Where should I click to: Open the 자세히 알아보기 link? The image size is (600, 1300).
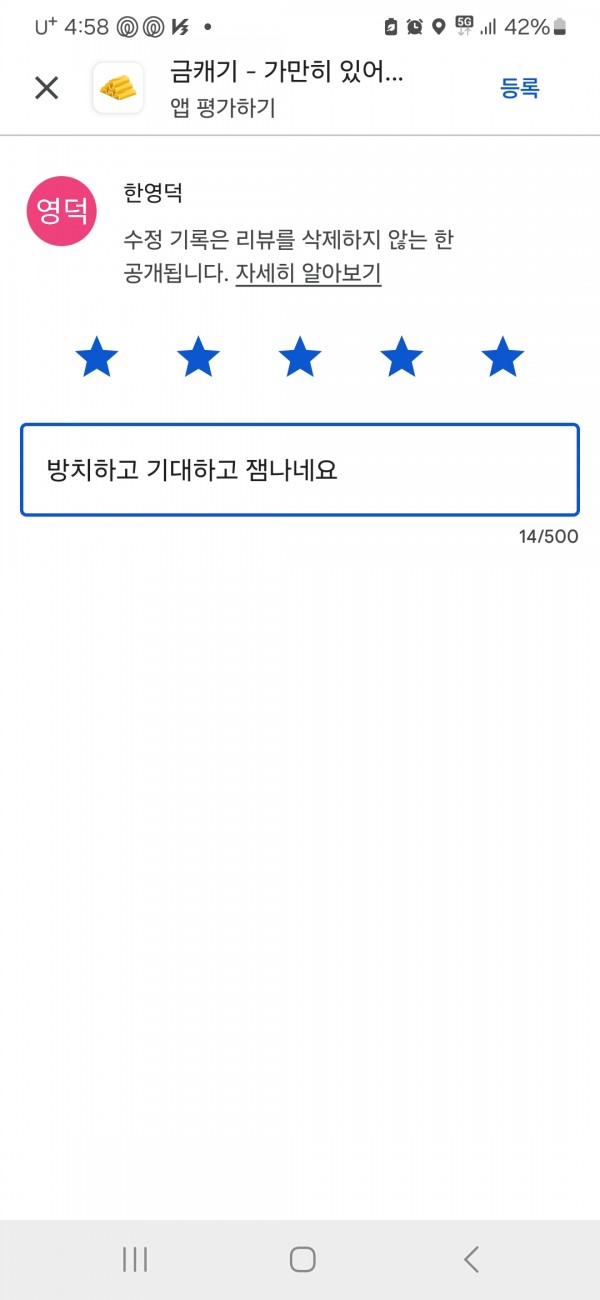(x=308, y=273)
